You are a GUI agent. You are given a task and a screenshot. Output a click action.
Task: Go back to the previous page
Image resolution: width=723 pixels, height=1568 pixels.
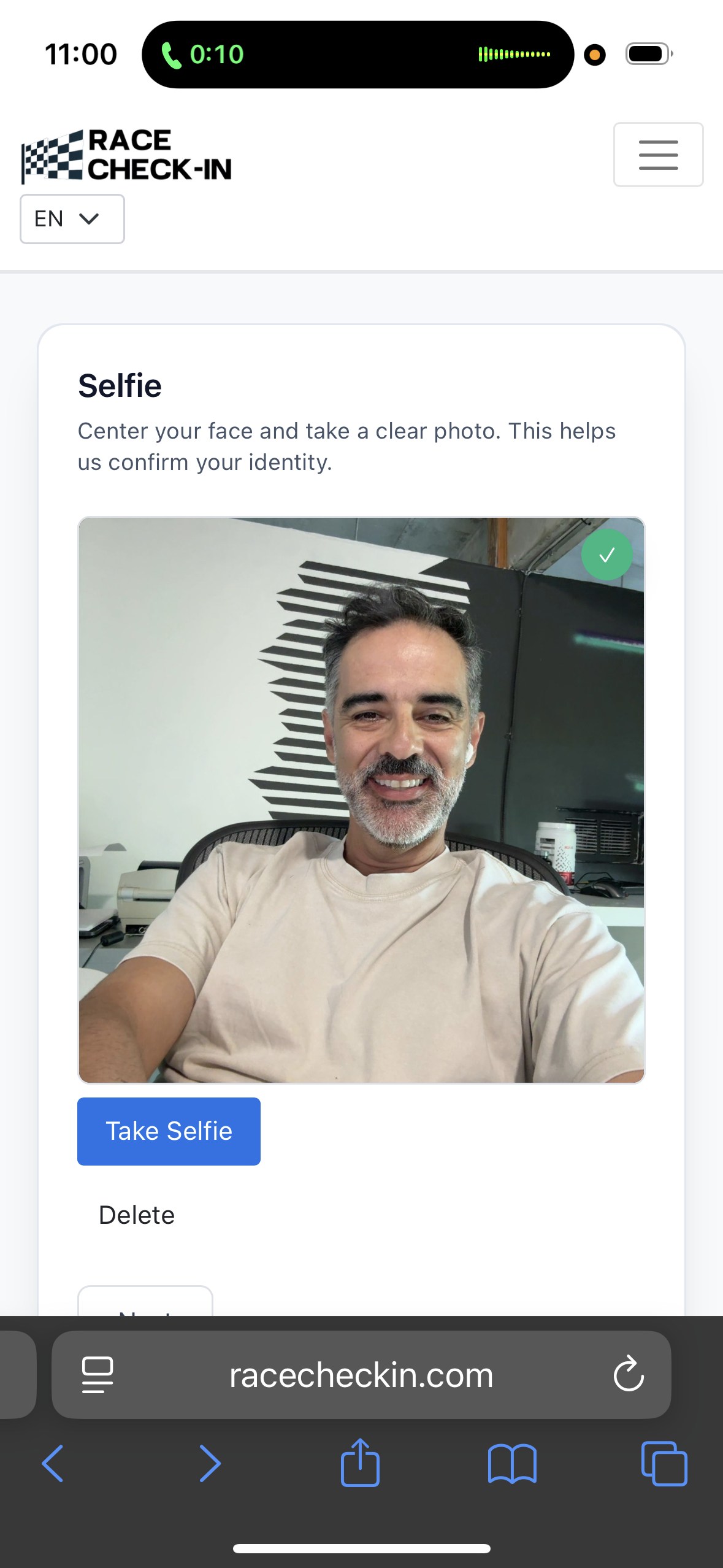(x=53, y=1463)
